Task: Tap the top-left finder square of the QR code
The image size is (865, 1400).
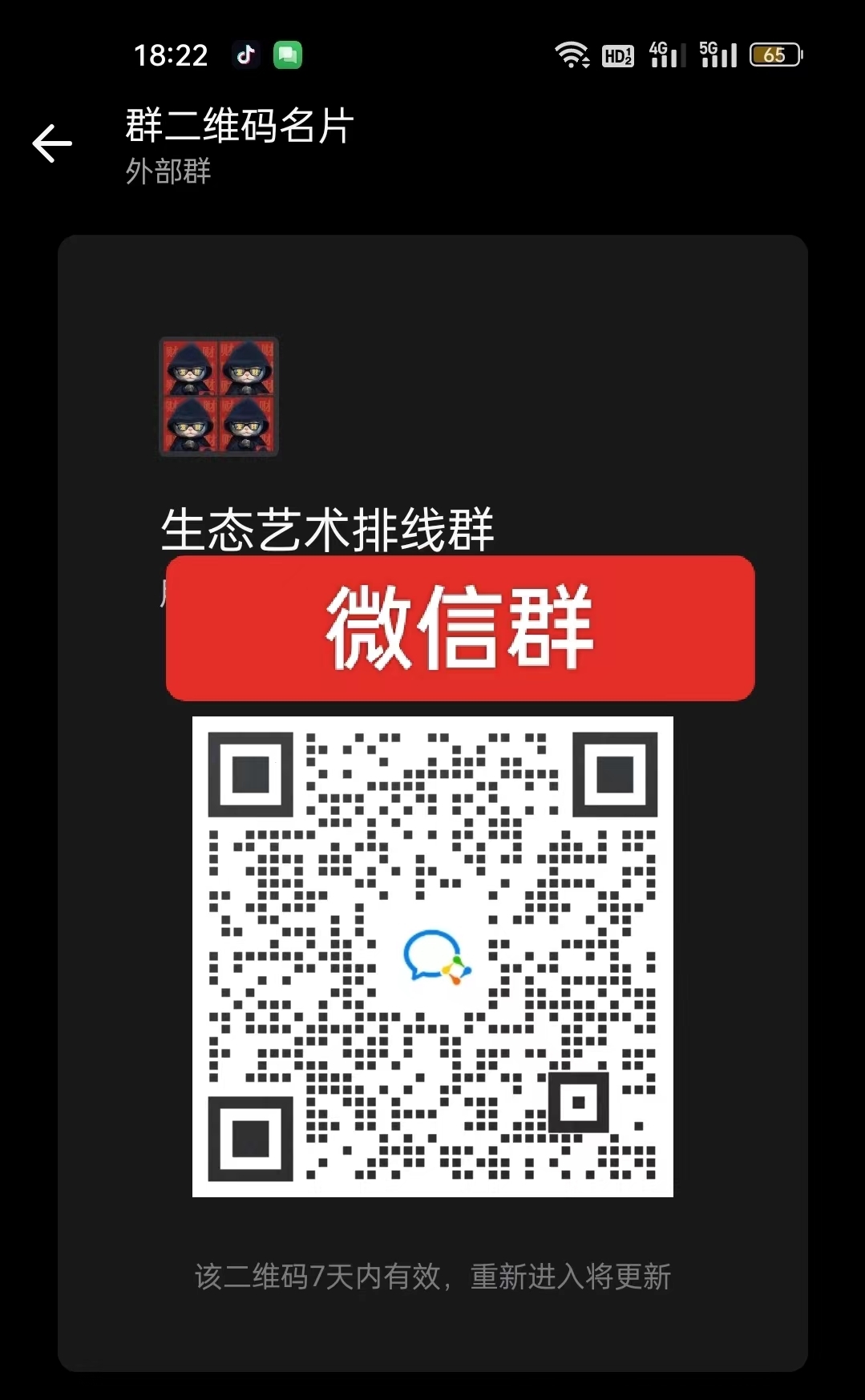Action: click(x=249, y=774)
